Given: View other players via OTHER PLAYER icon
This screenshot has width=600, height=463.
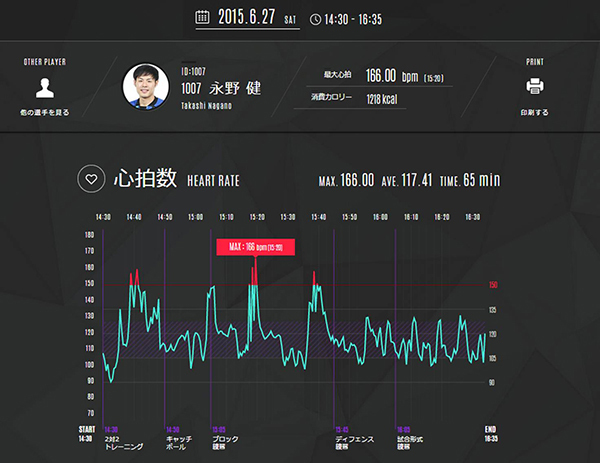Looking at the screenshot, I should tap(44, 87).
